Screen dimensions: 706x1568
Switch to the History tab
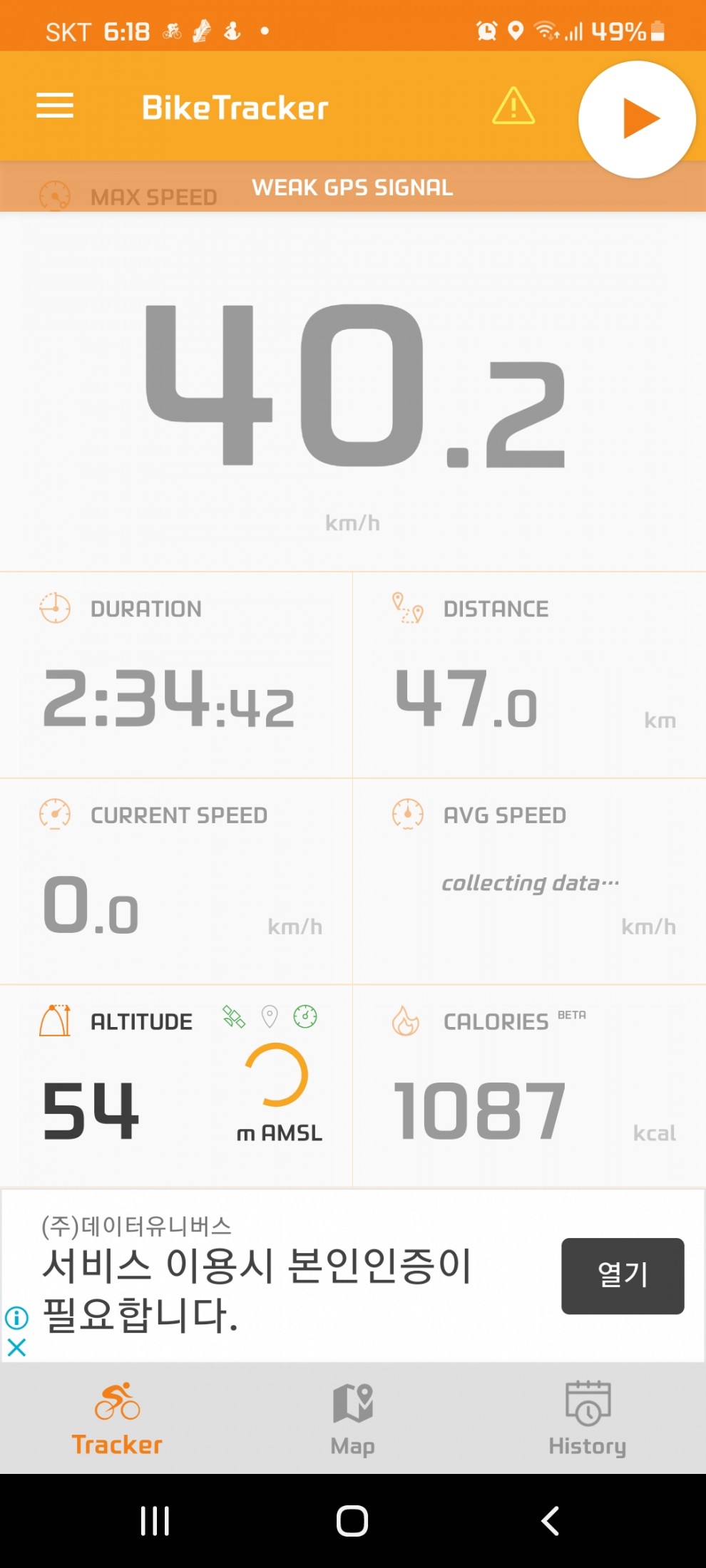[588, 1418]
